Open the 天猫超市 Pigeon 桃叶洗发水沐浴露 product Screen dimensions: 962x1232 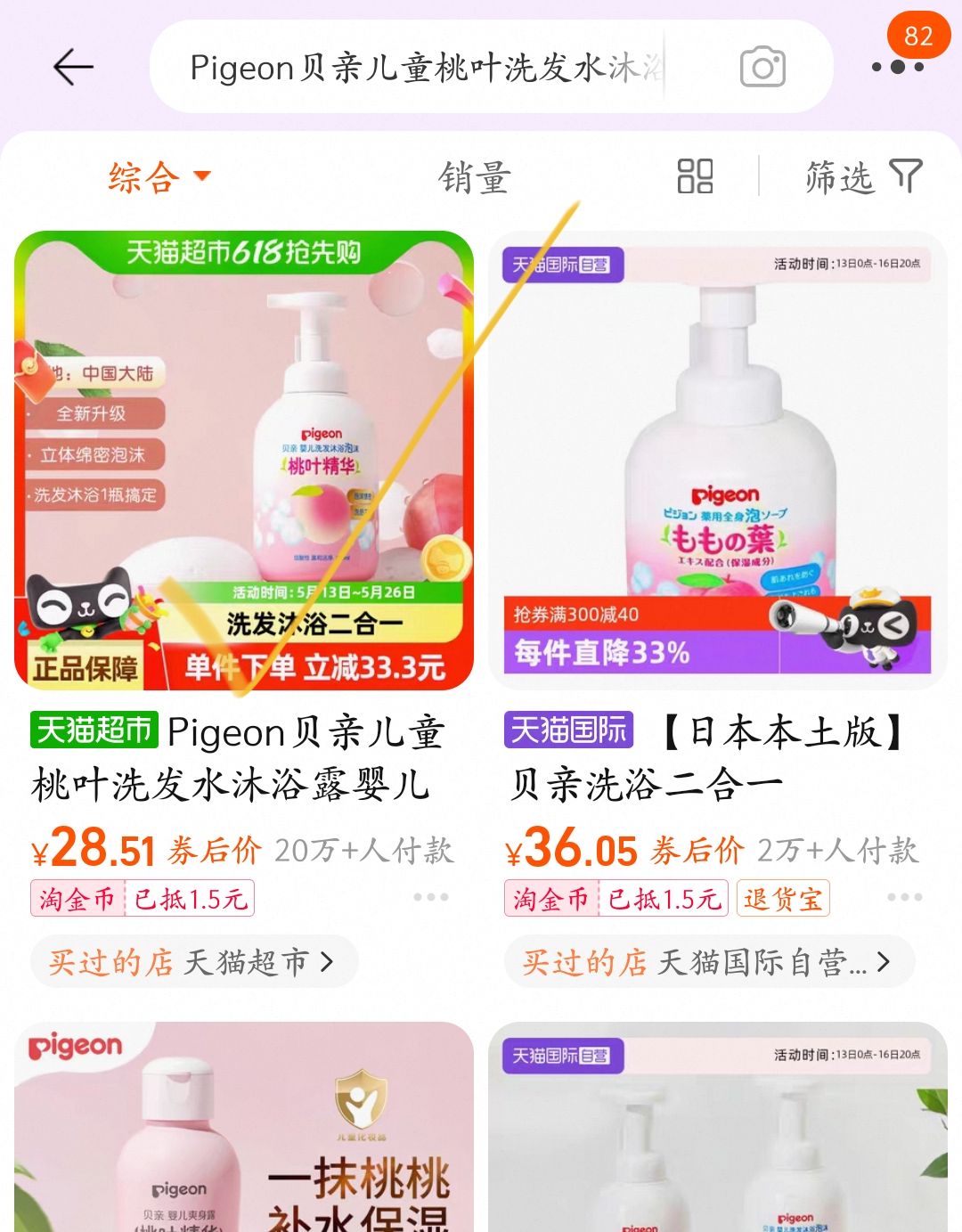tap(243, 460)
